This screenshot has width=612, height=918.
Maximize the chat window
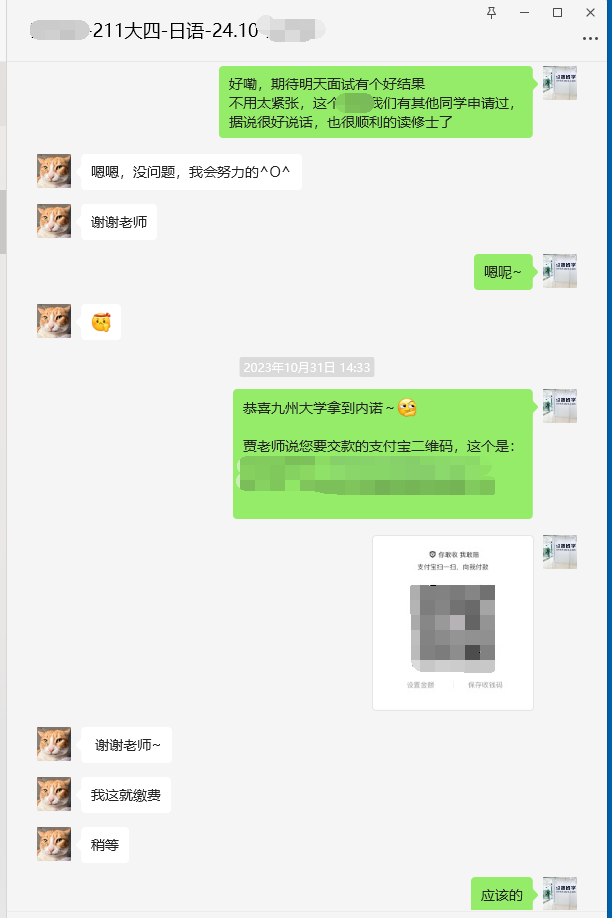[557, 12]
